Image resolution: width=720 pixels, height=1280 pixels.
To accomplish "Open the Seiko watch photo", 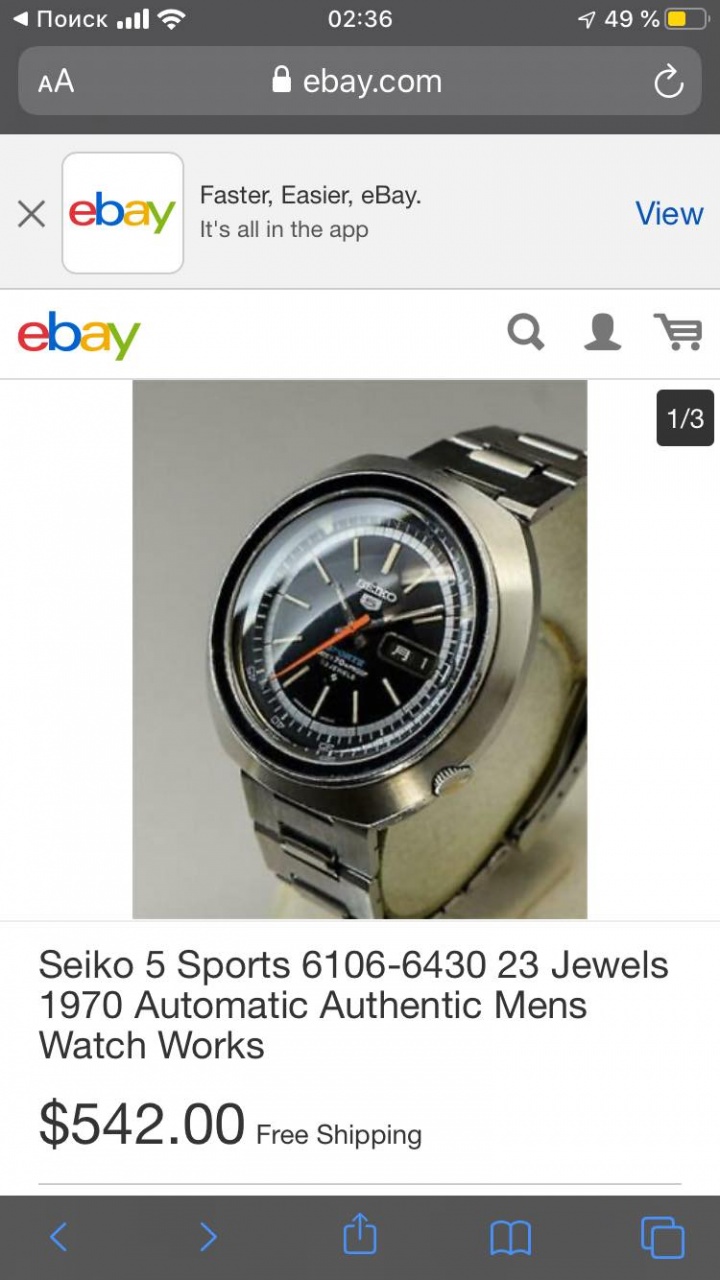I will [x=360, y=648].
